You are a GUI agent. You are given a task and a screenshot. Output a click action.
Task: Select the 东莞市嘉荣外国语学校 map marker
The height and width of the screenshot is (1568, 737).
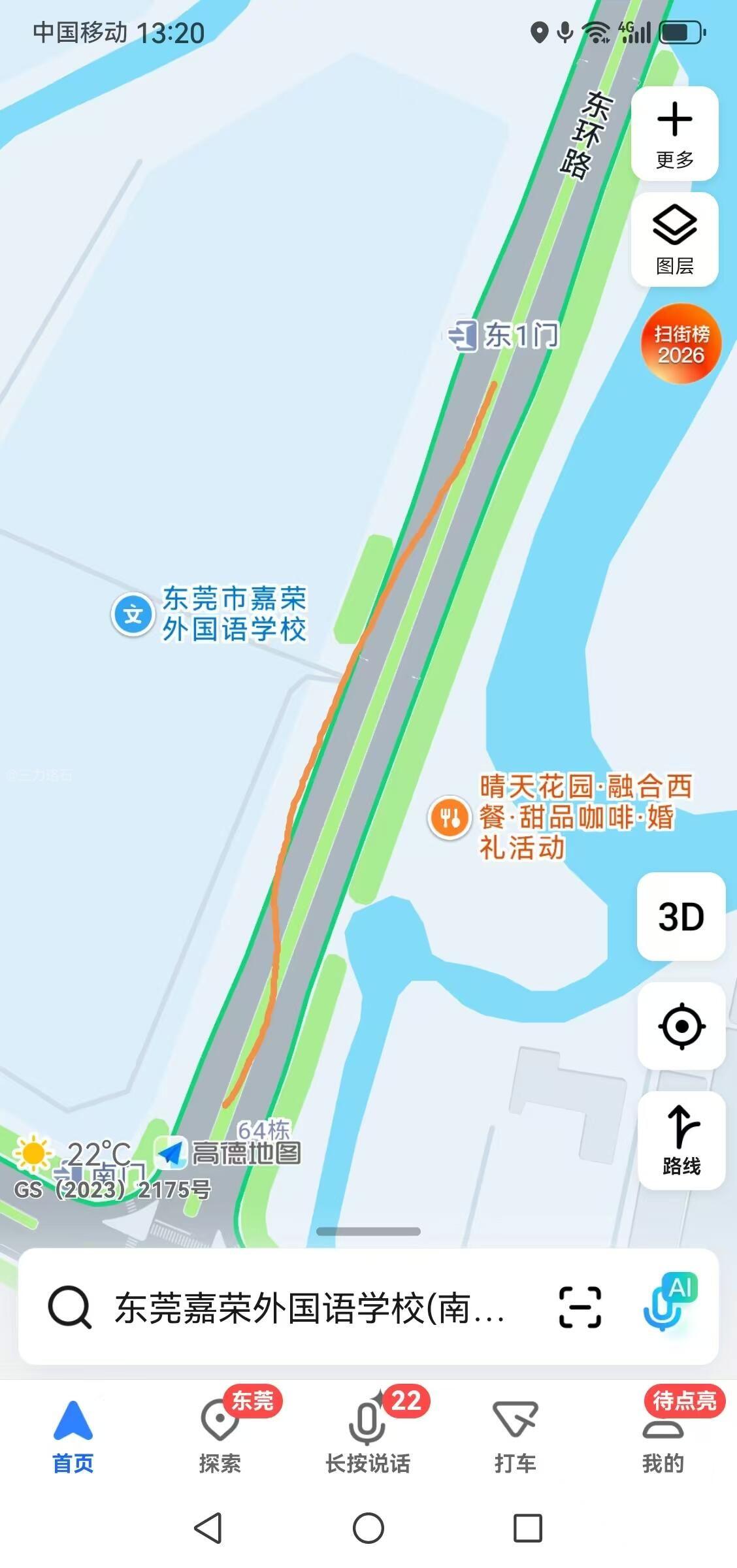[133, 614]
